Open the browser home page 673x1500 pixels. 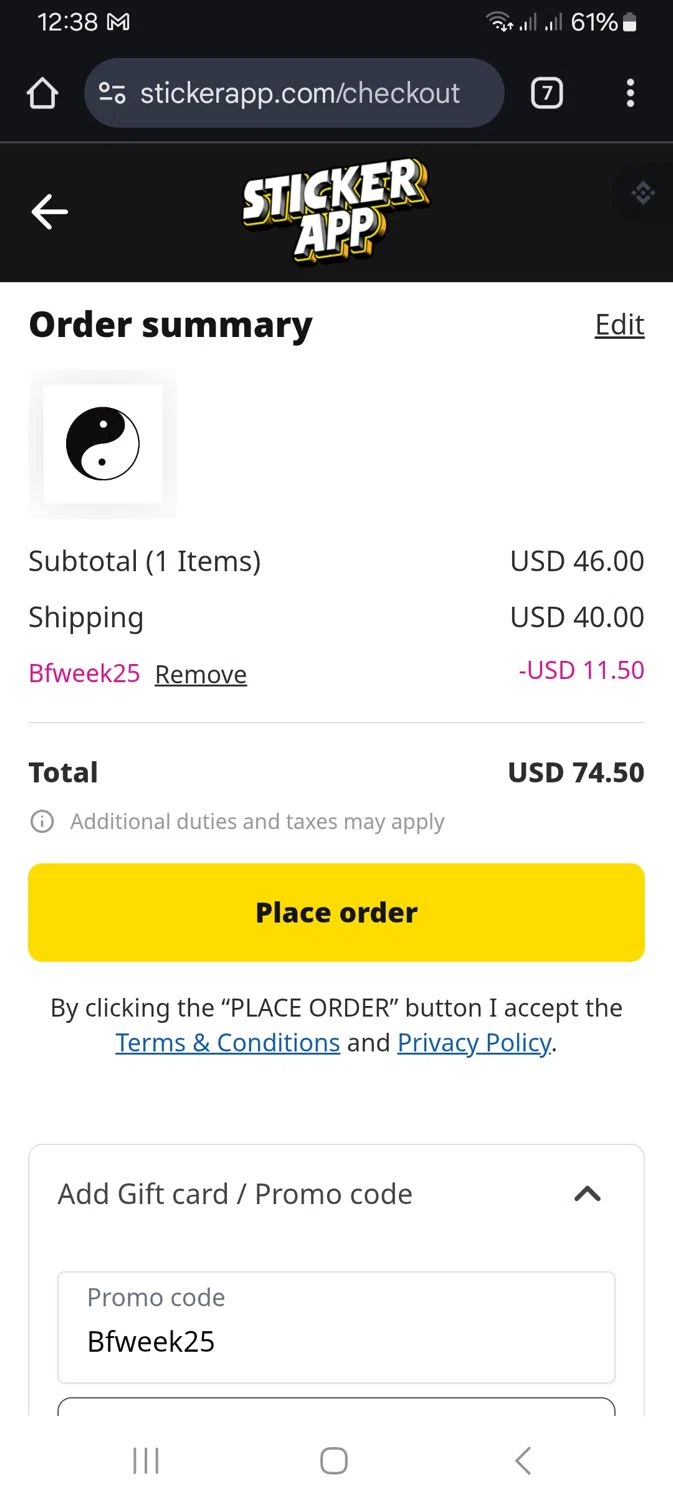42,94
